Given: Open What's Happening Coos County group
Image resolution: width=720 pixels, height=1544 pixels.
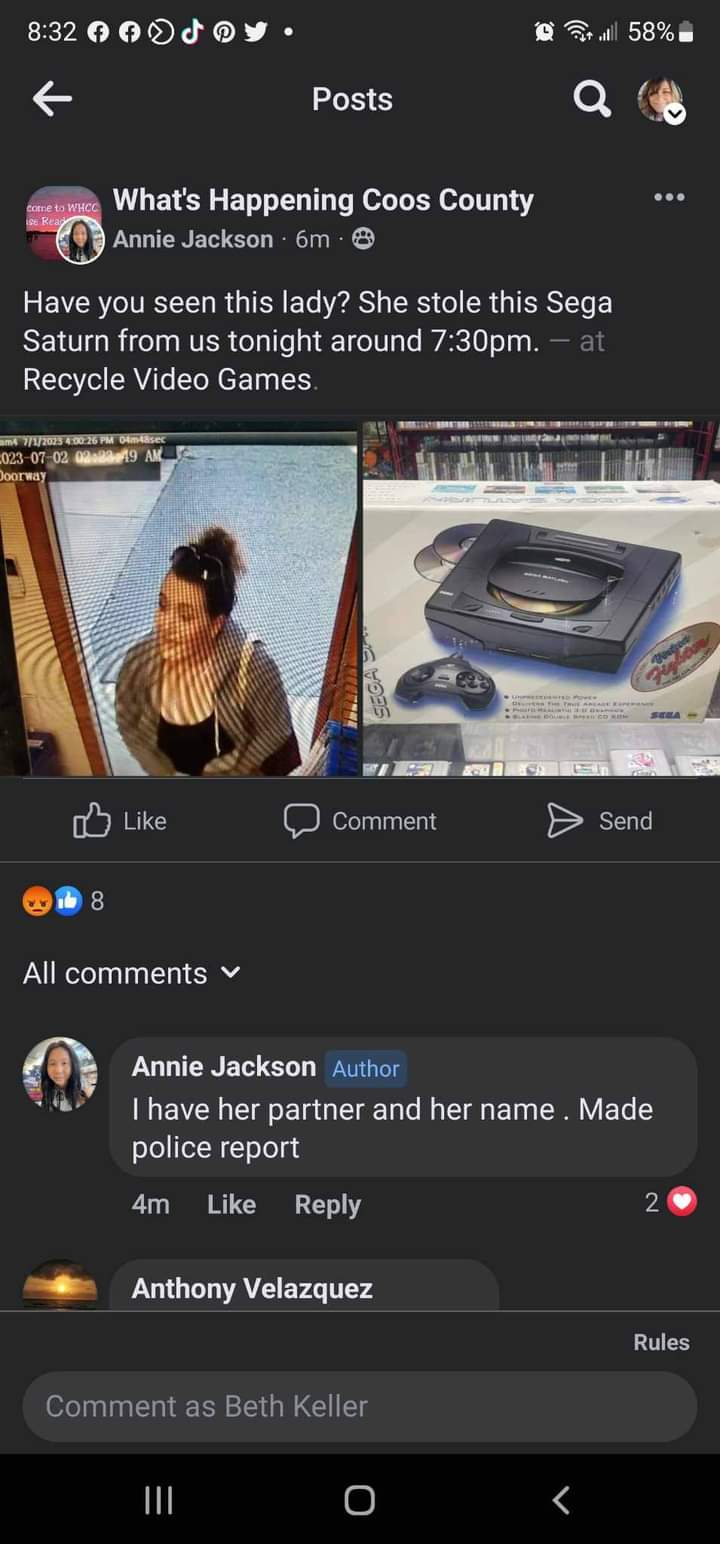Looking at the screenshot, I should [323, 200].
